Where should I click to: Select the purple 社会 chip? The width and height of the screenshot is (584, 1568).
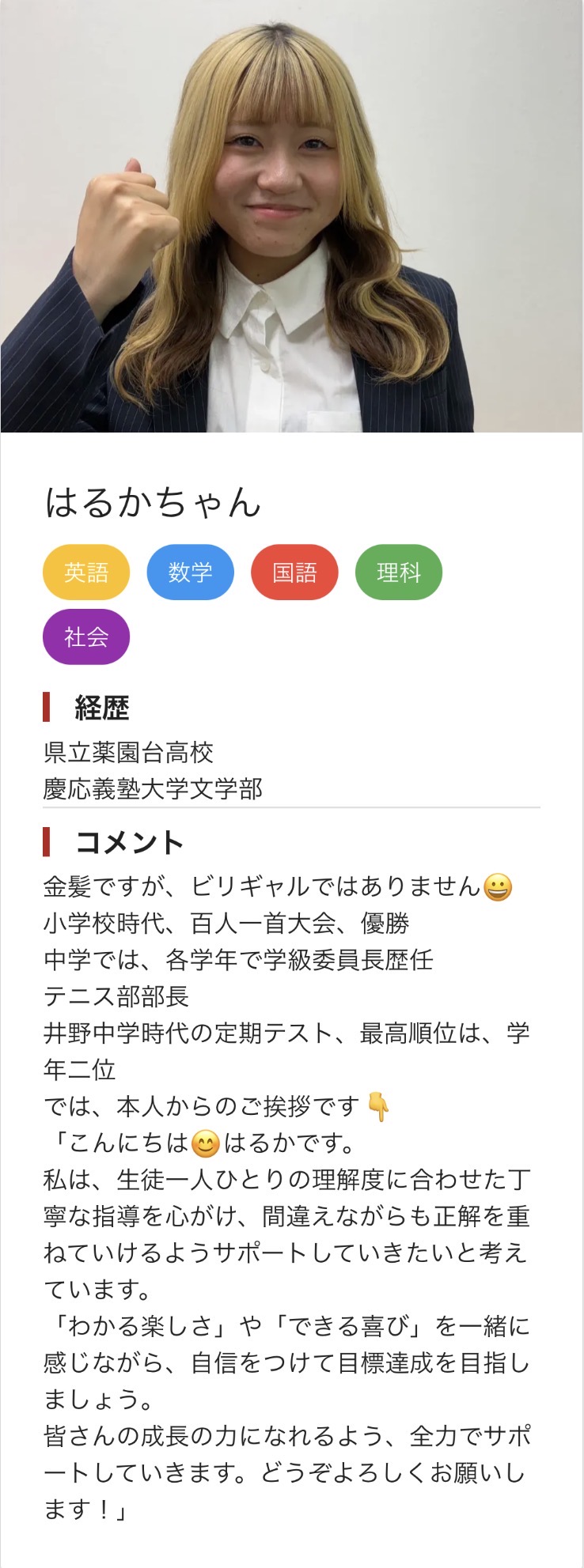[85, 637]
